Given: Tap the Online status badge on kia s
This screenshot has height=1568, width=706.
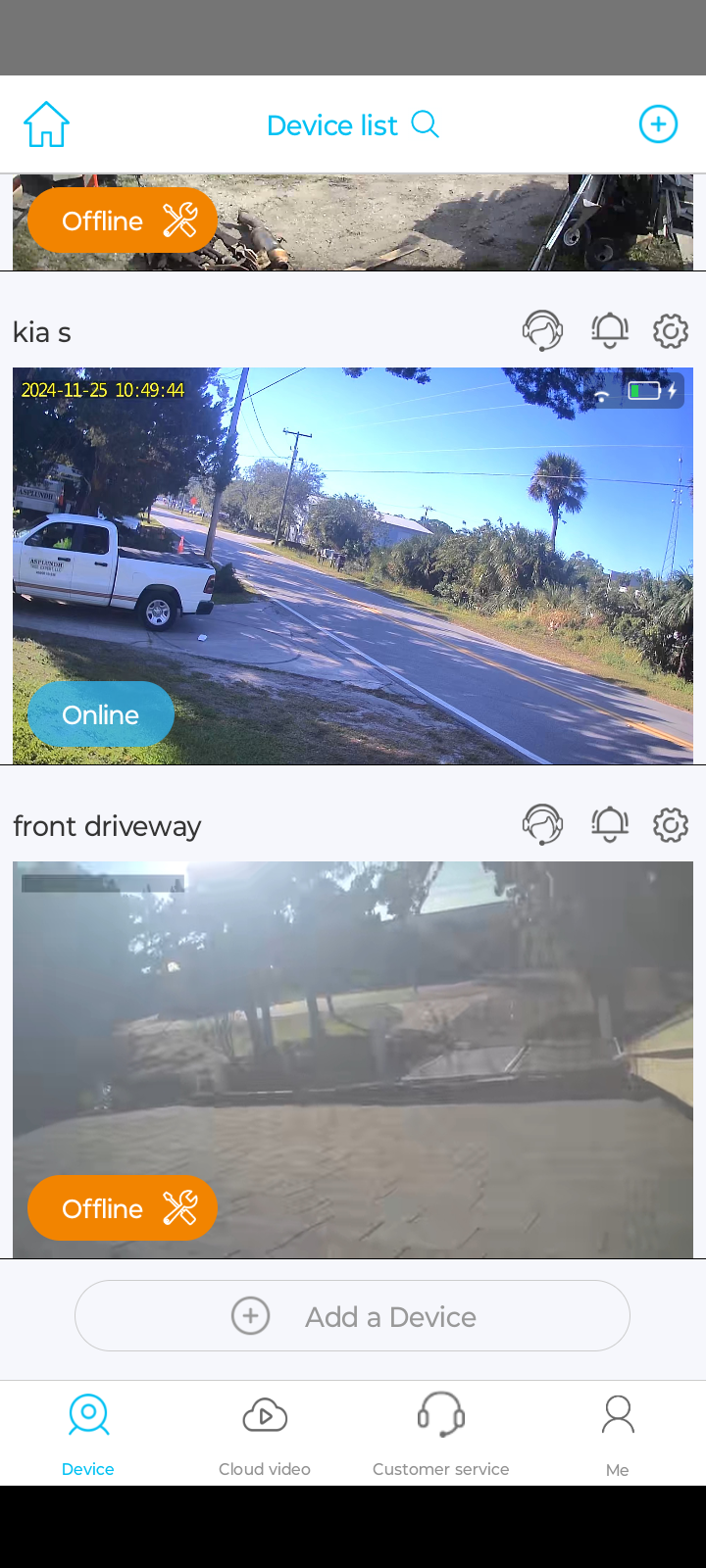Looking at the screenshot, I should [x=100, y=714].
